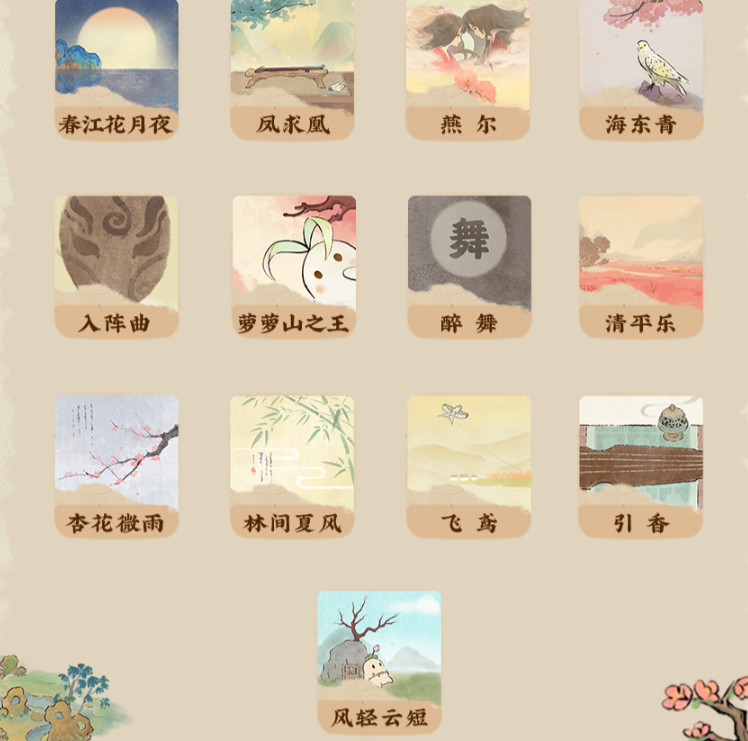Tap the 海东青 falcon card

point(641,68)
